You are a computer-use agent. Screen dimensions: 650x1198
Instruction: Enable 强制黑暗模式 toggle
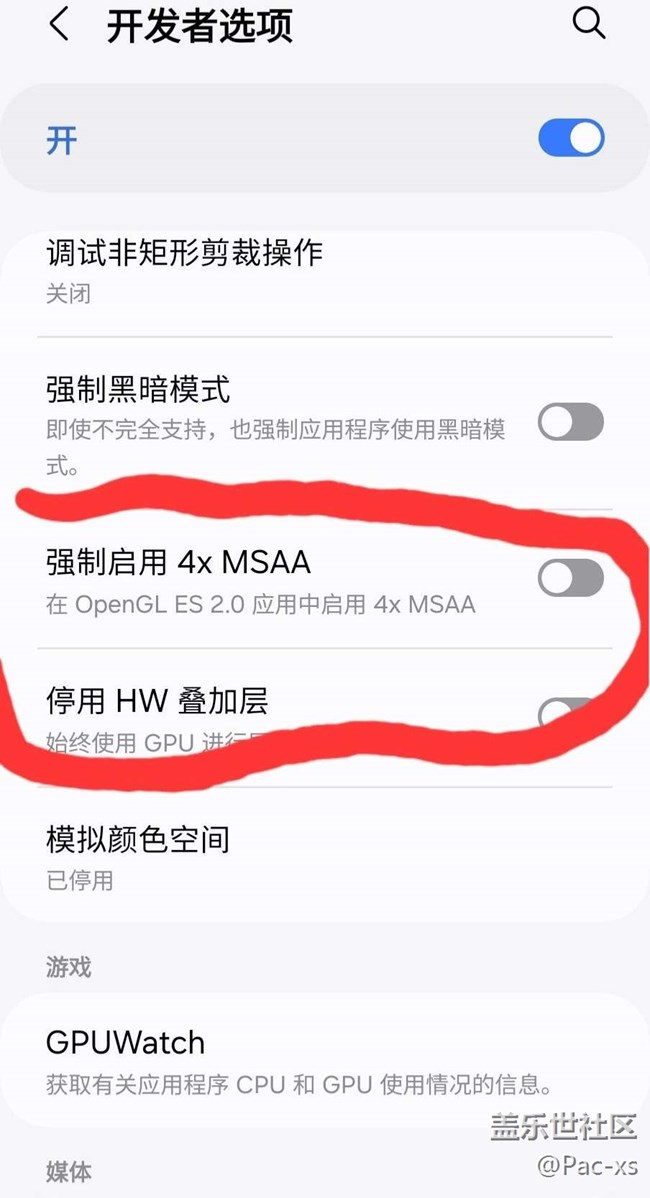tap(571, 422)
